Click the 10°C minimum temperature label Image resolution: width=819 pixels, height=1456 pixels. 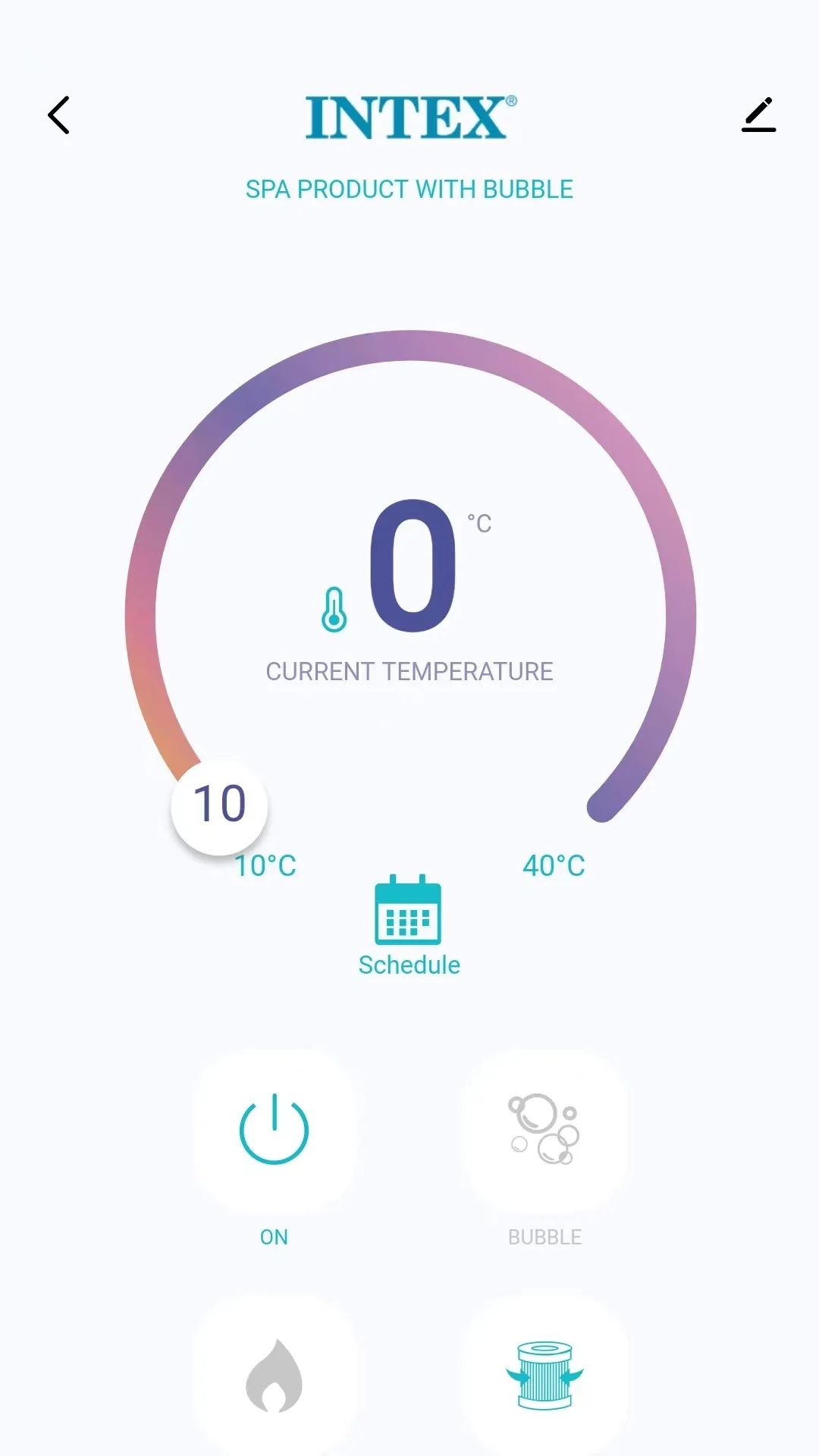click(x=265, y=866)
